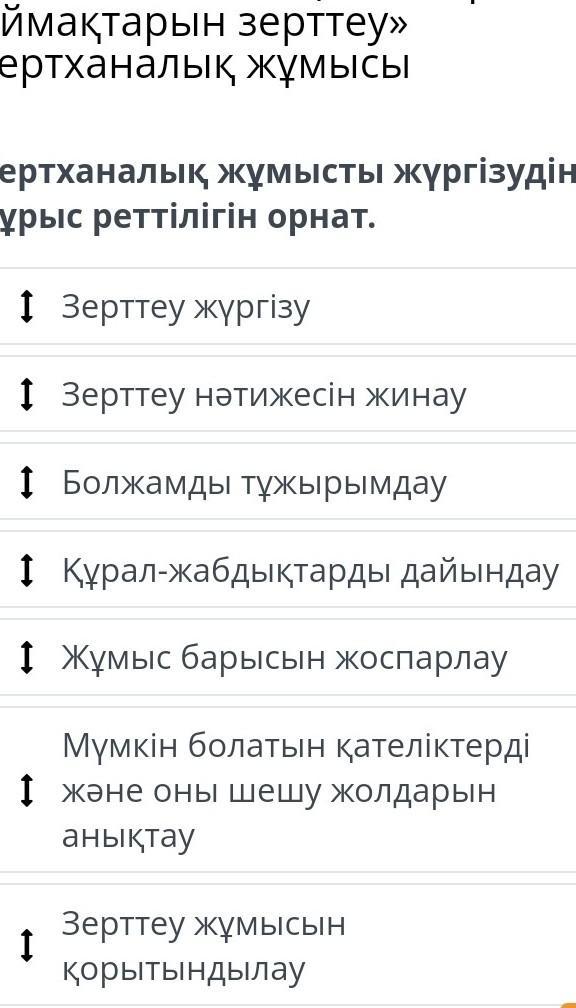Select the 'Зерттеу жүргізу' item
Screen dimensions: 576x1008
(x=287, y=307)
